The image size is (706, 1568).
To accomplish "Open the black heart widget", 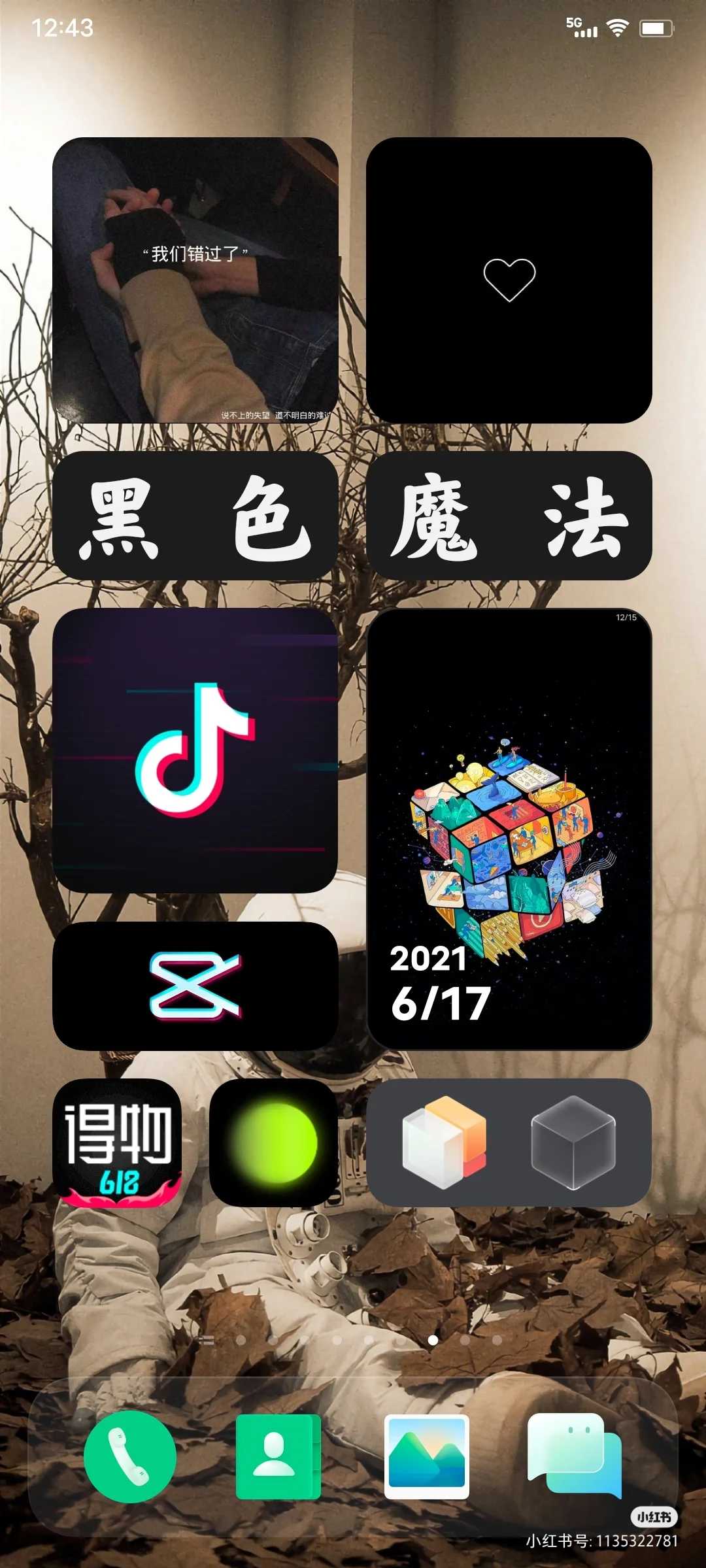I will click(x=509, y=280).
